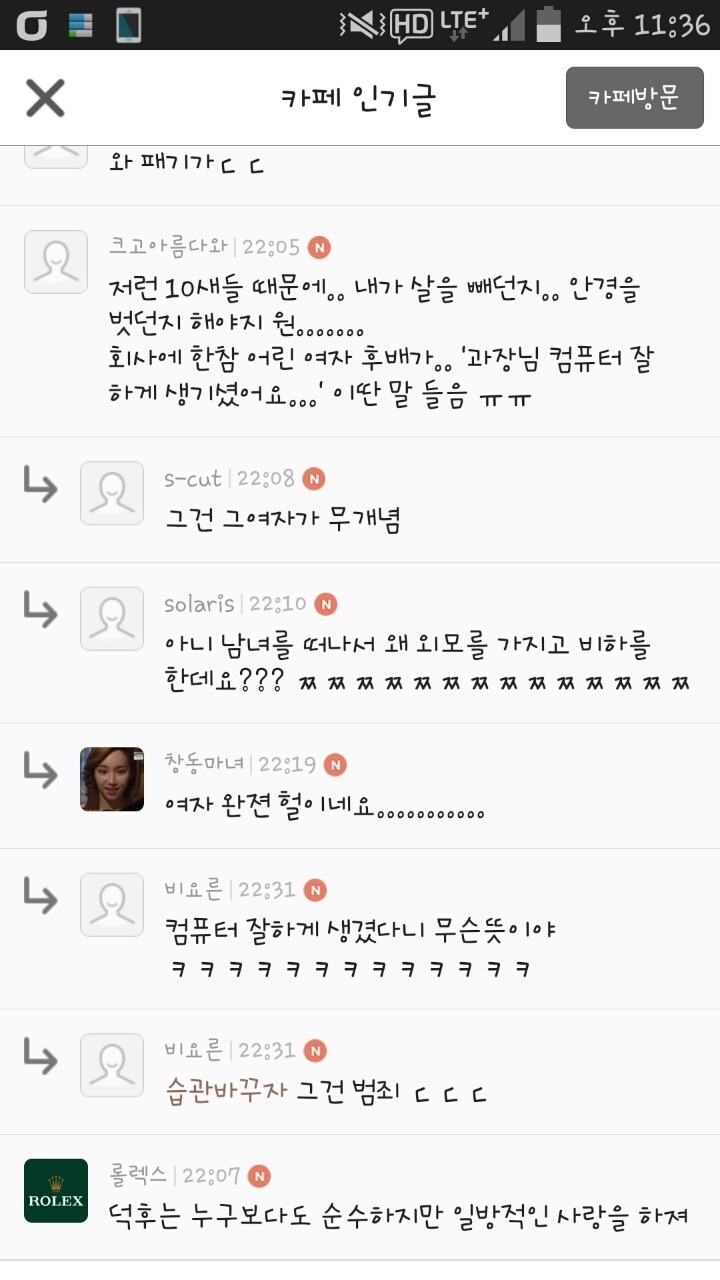Open 크고아름다와's profile picture

pos(56,262)
